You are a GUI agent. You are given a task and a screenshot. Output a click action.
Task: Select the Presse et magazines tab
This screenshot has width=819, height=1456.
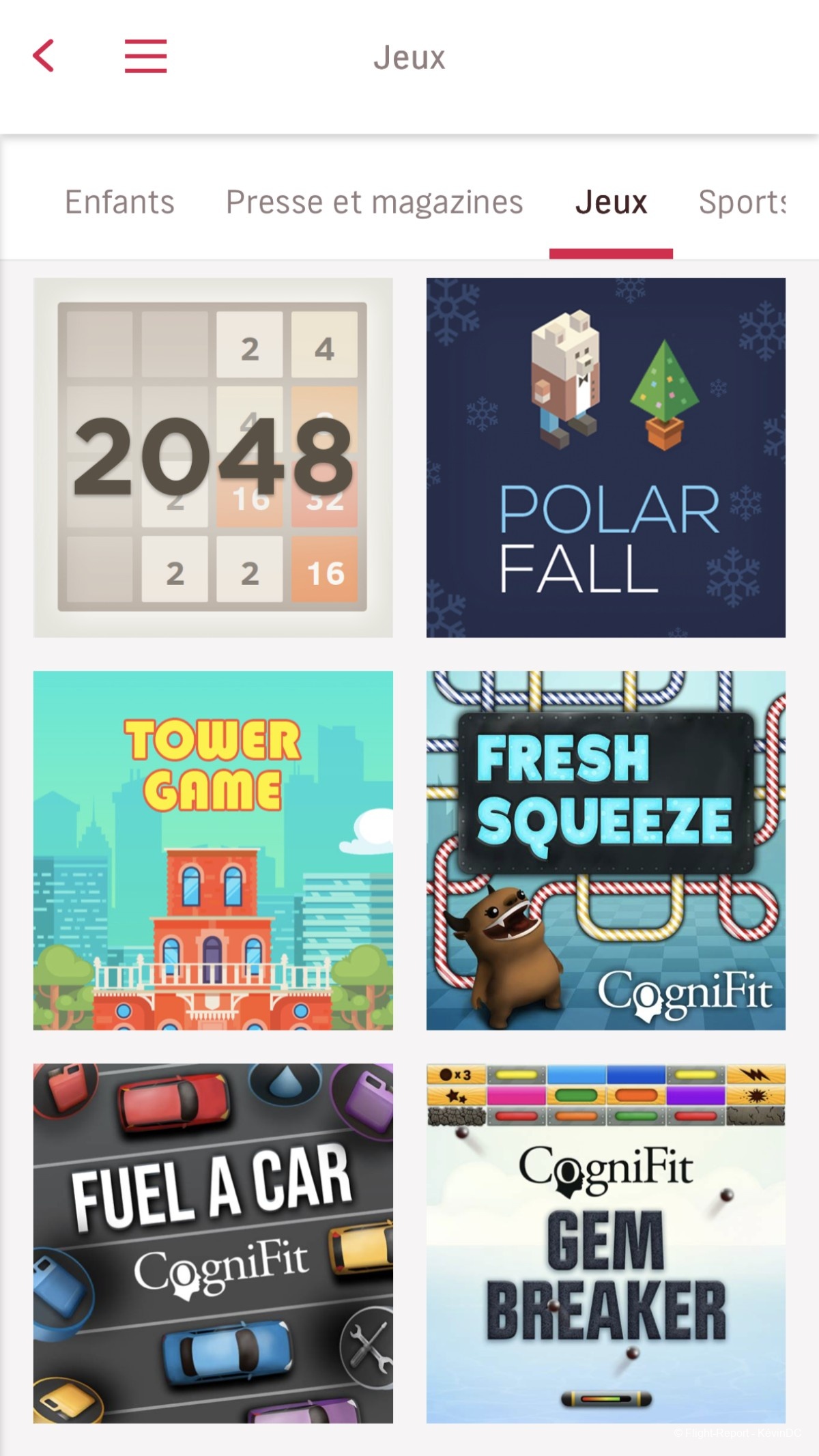tap(374, 202)
